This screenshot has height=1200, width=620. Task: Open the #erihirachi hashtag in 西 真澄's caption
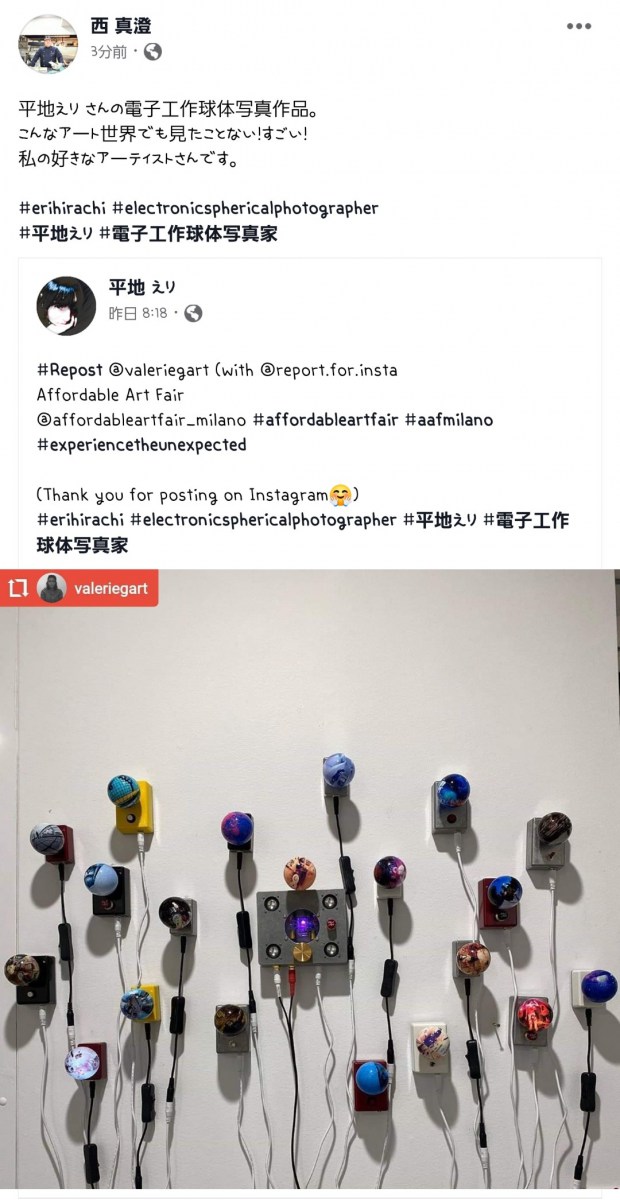click(x=62, y=208)
